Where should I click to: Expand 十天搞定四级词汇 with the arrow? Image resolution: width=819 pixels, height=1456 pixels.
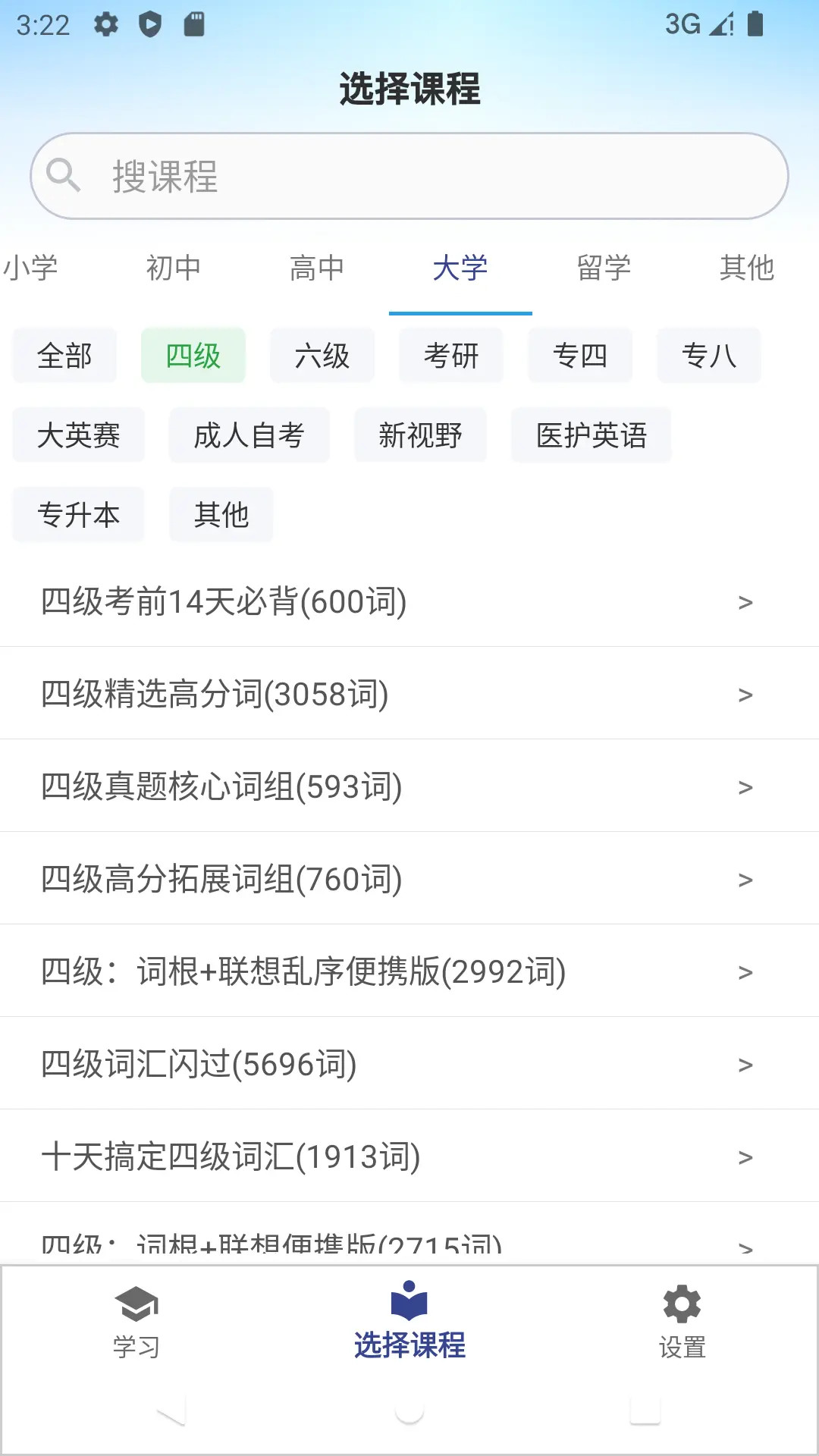746,1156
